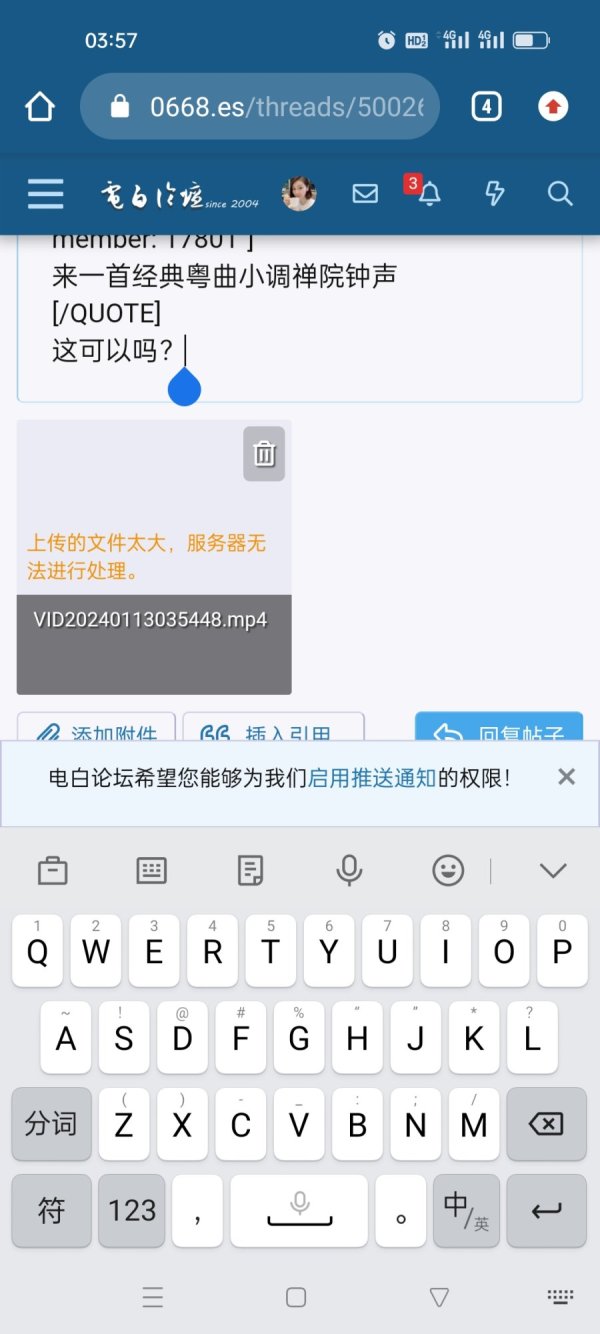Screen dimensions: 600x1334
Task: Open the forum search
Action: tap(559, 193)
